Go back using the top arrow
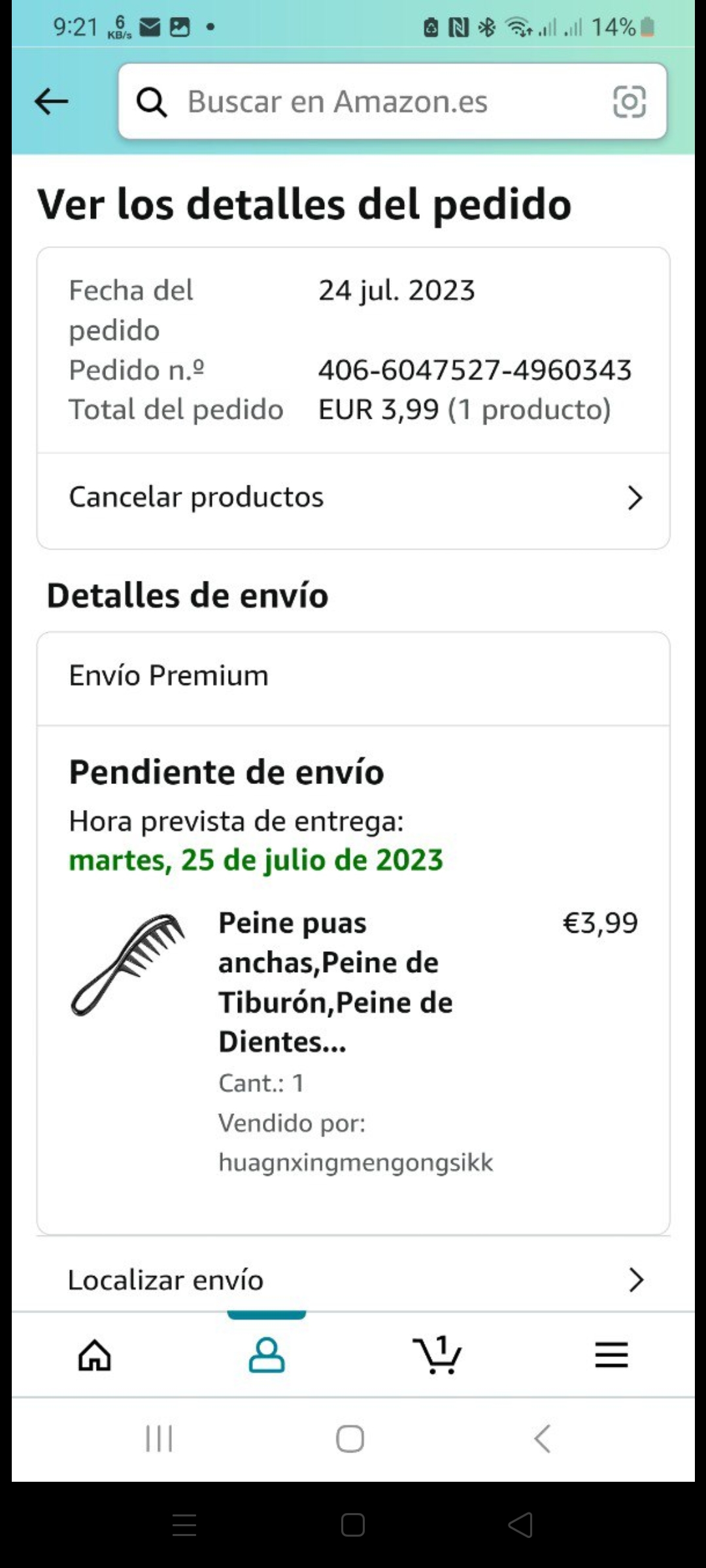 coord(51,101)
